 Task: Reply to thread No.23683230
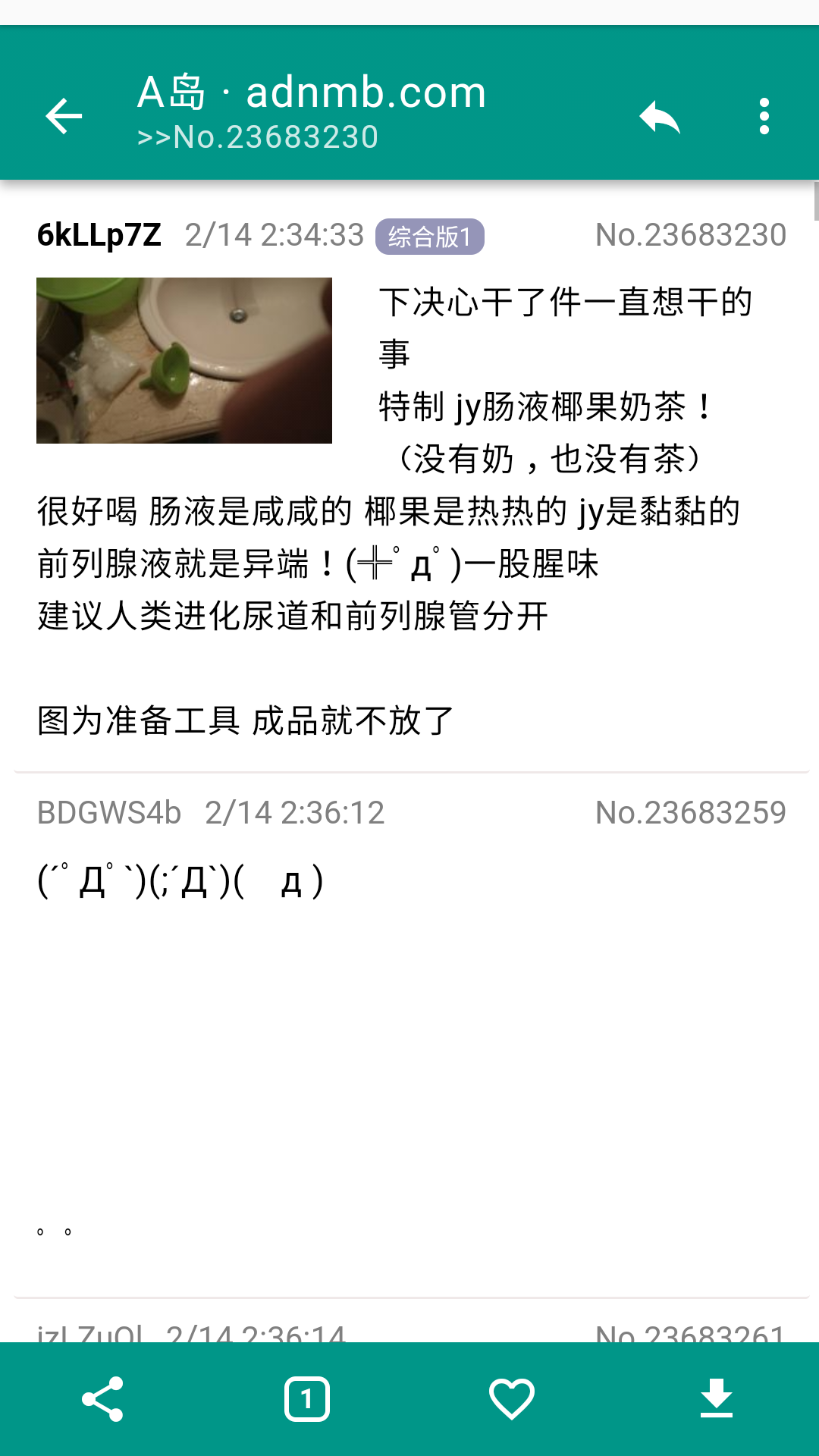pyautogui.click(x=659, y=117)
